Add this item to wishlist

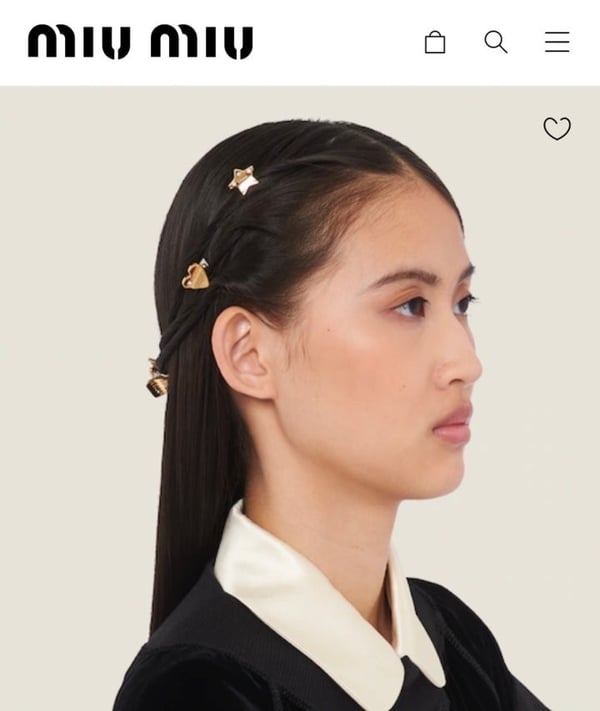(557, 128)
